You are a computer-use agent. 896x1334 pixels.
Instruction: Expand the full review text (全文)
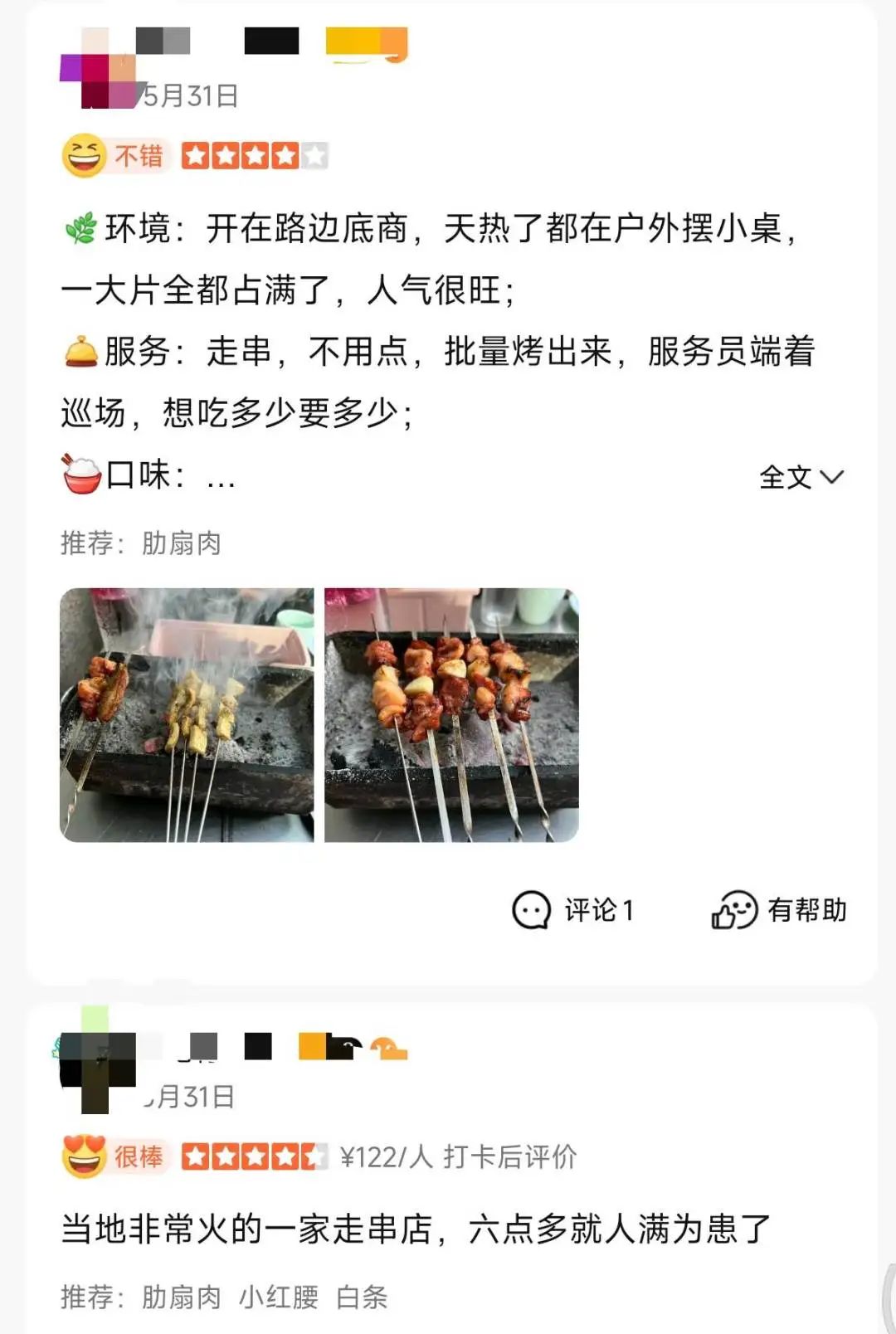click(800, 477)
